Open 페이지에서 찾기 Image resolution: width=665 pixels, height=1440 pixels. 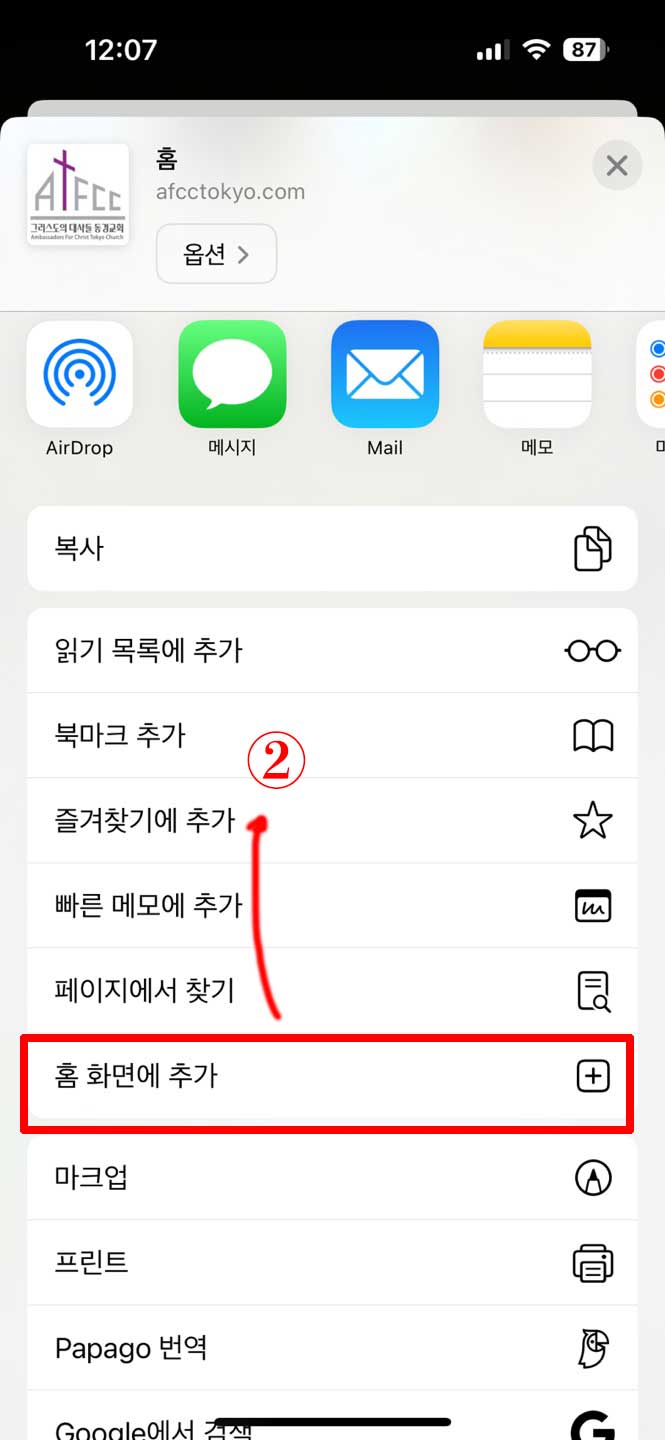[332, 991]
